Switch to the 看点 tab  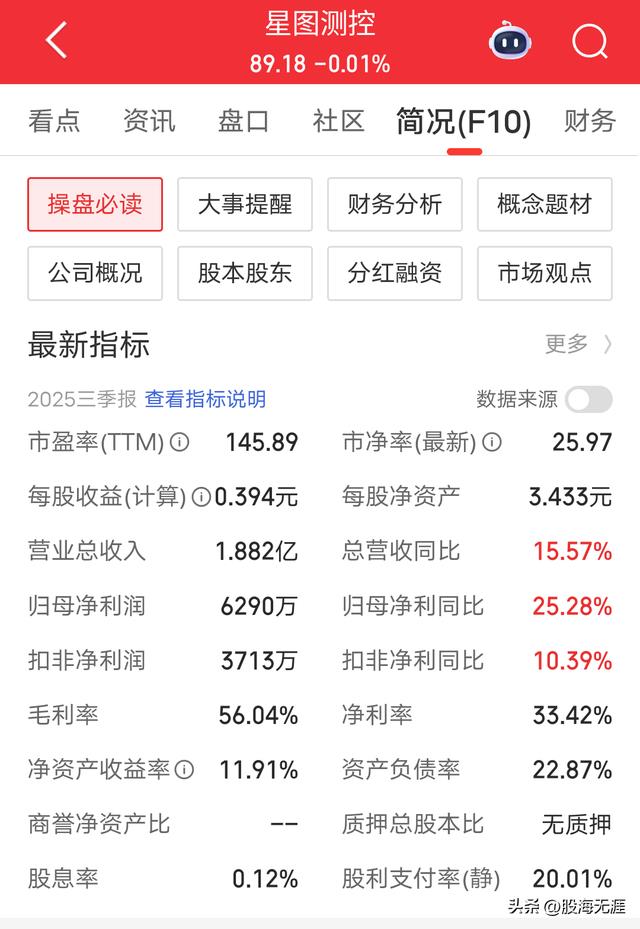click(54, 121)
